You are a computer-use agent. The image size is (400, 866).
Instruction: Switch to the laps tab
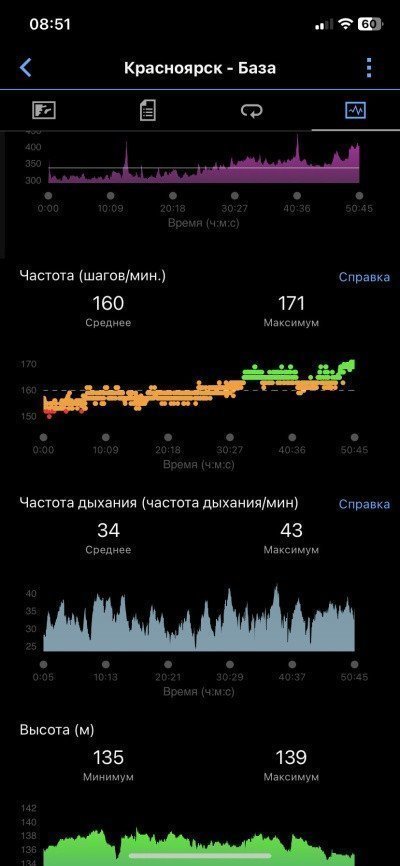(x=251, y=111)
